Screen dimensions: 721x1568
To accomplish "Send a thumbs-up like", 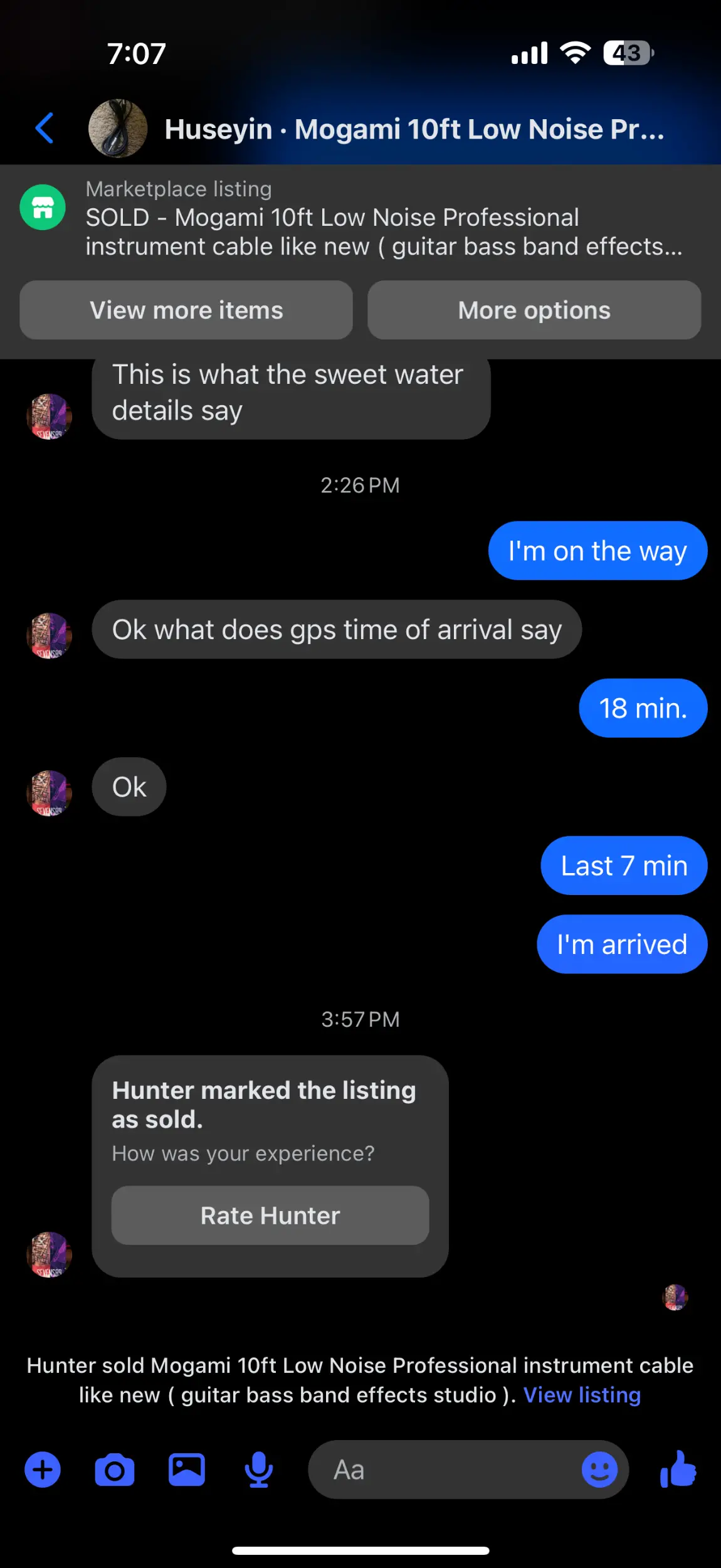I will 678,1470.
